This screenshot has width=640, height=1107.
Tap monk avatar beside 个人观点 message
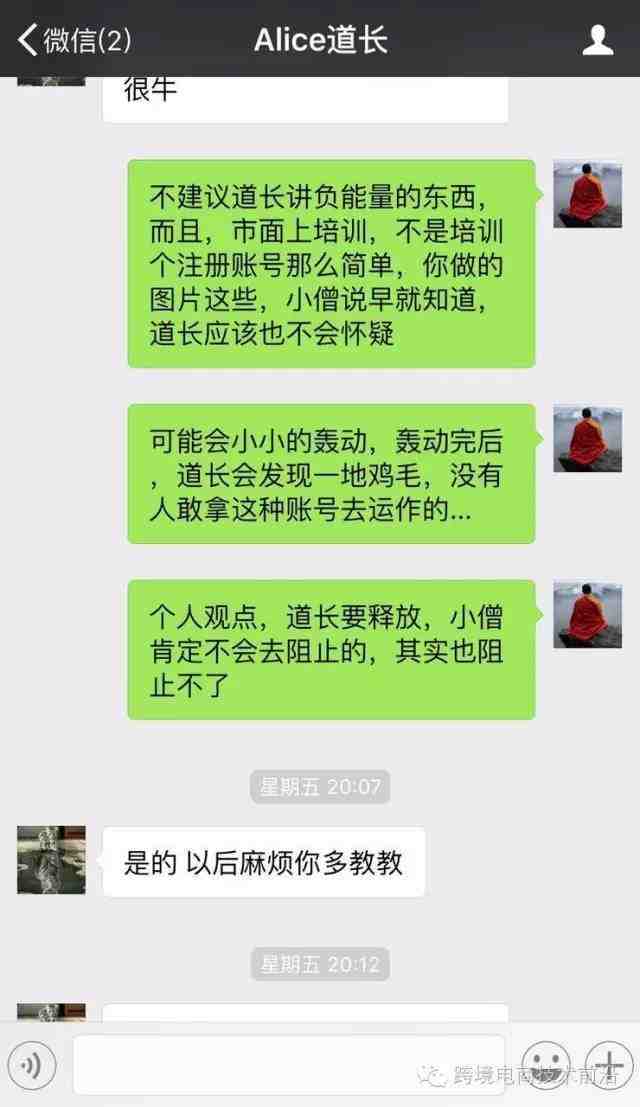tap(587, 614)
